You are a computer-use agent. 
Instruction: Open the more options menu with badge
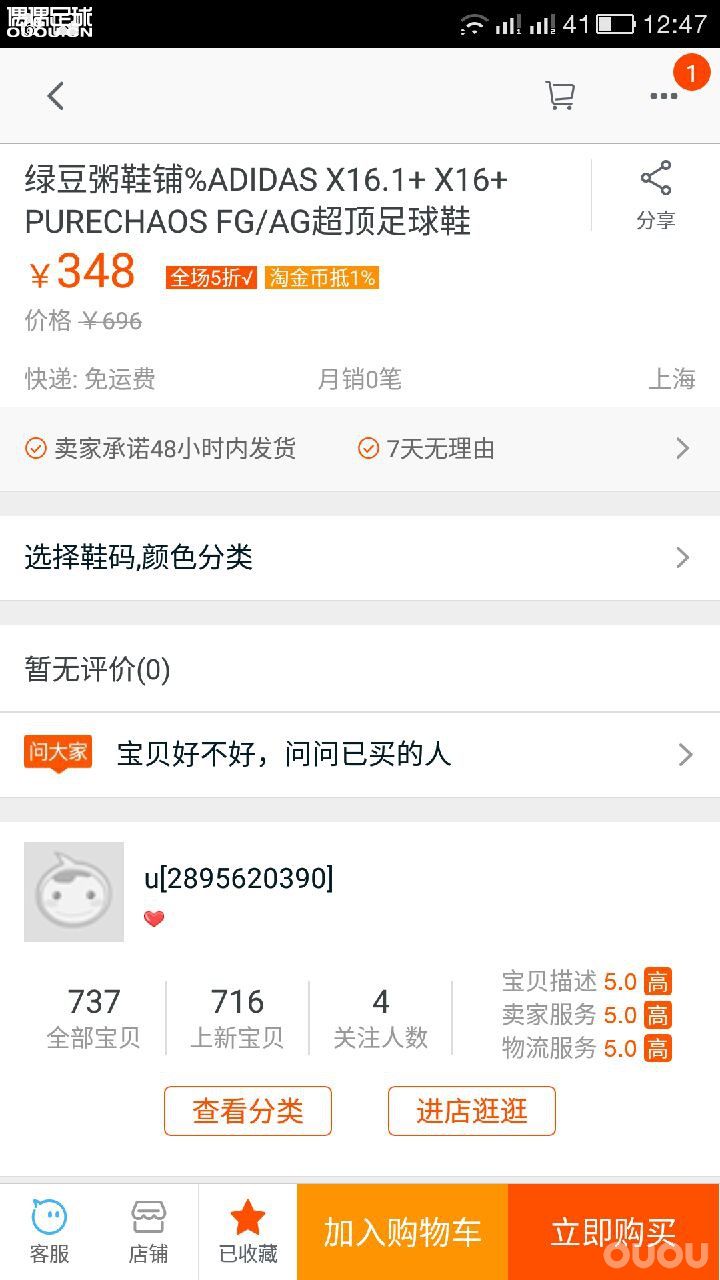(663, 96)
